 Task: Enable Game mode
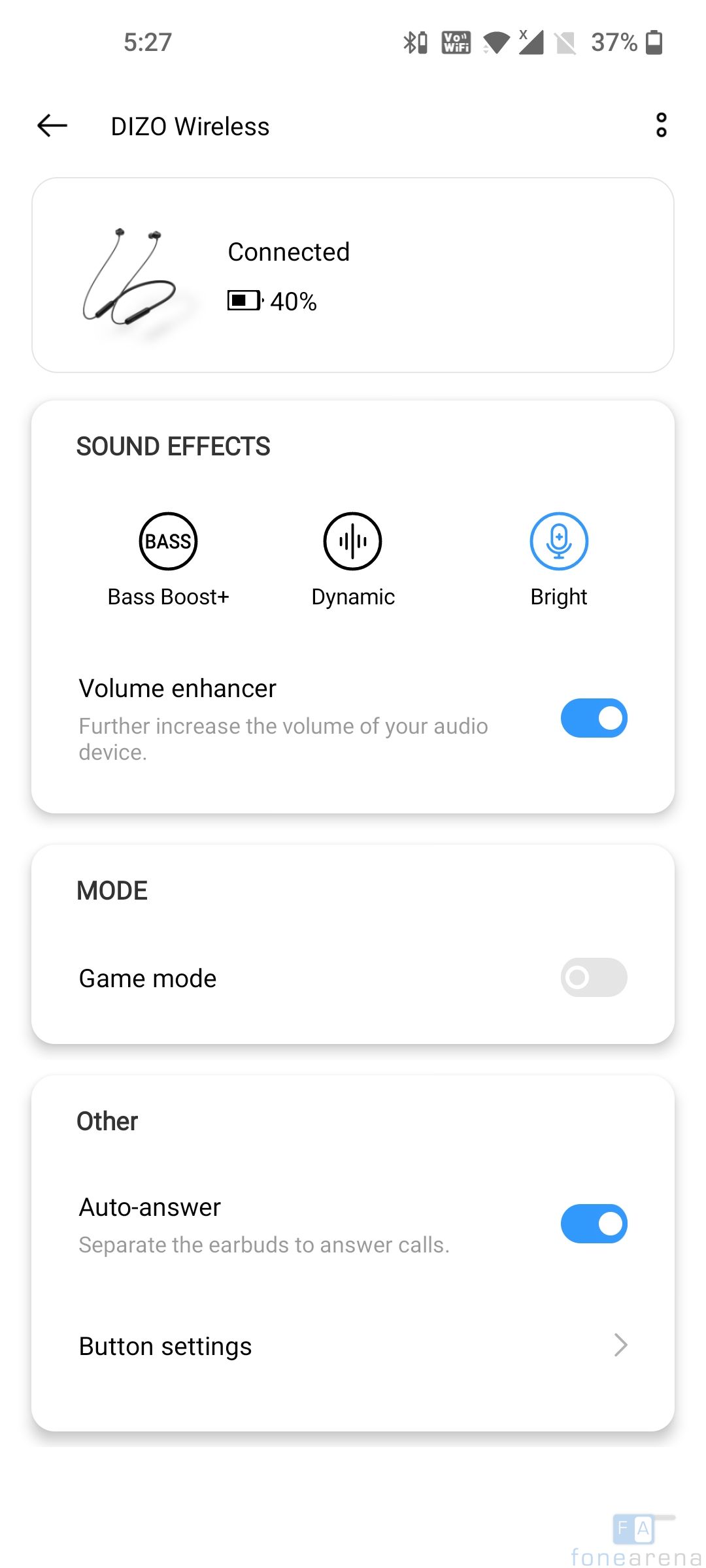[594, 977]
